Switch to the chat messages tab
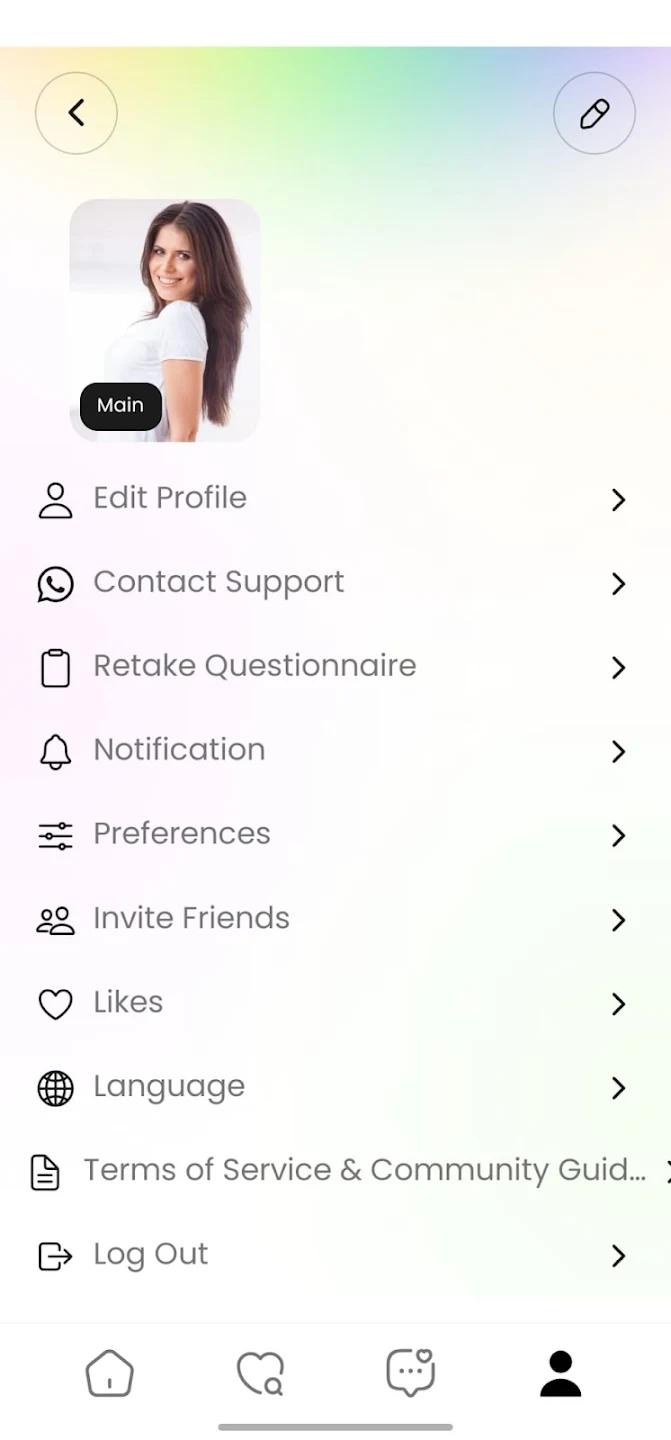671x1440 pixels. click(x=410, y=1373)
